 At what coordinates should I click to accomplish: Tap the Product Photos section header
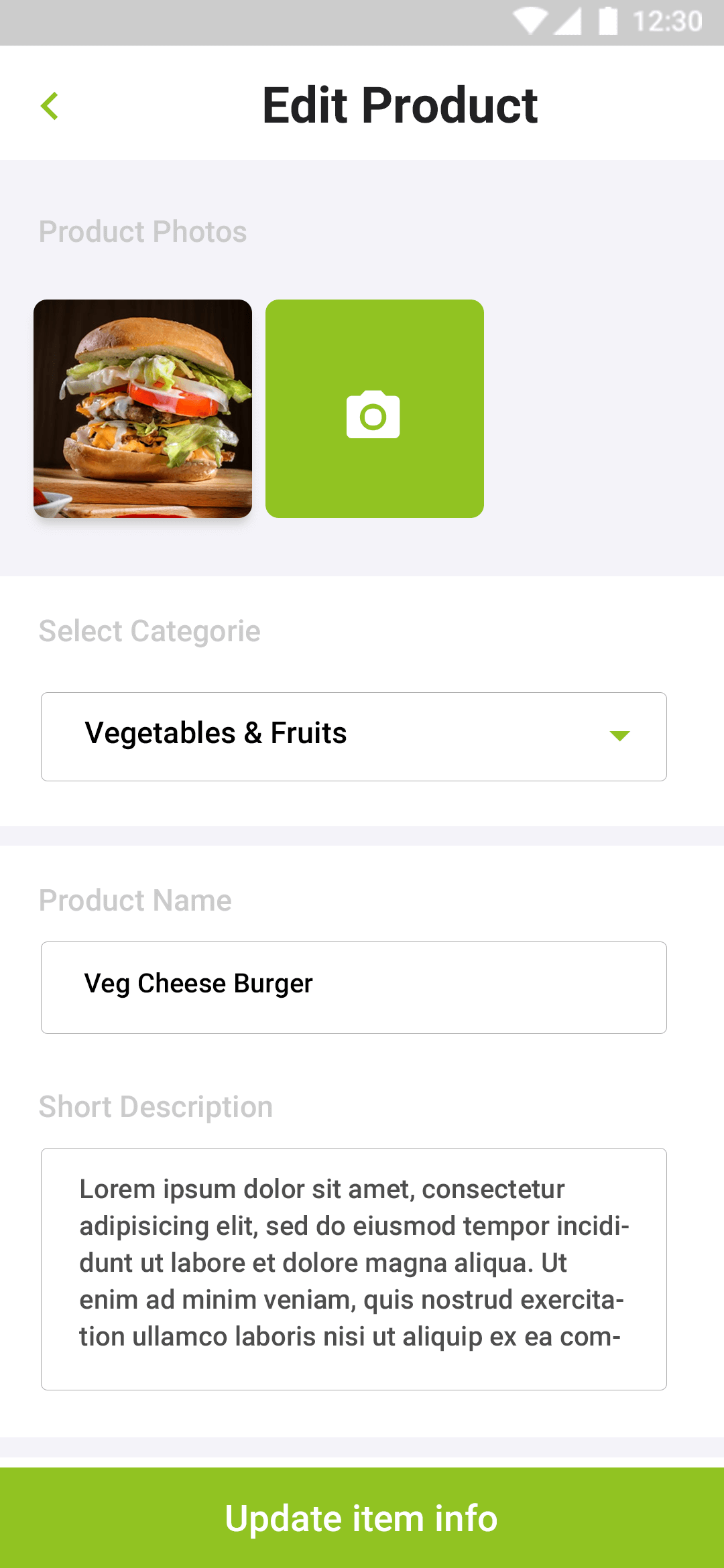142,232
